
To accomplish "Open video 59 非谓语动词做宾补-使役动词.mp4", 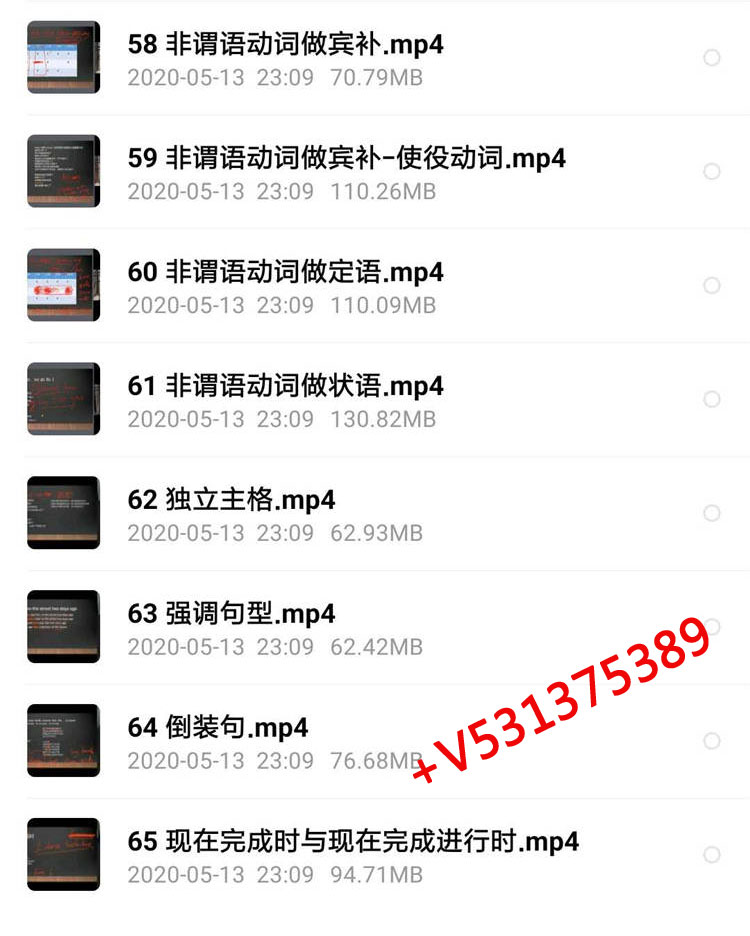I will (x=346, y=159).
